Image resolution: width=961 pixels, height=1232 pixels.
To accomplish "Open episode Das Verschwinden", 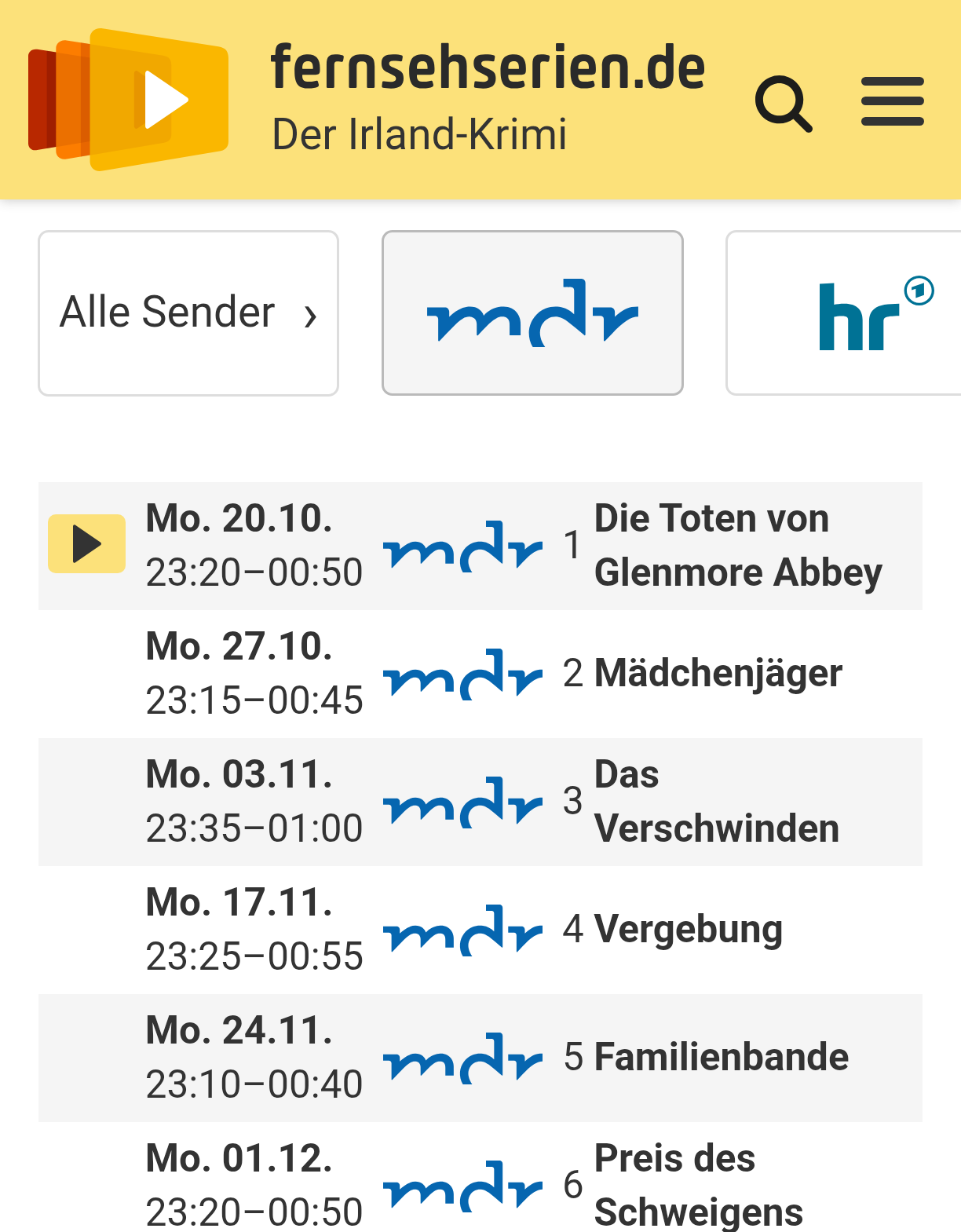I will click(716, 802).
